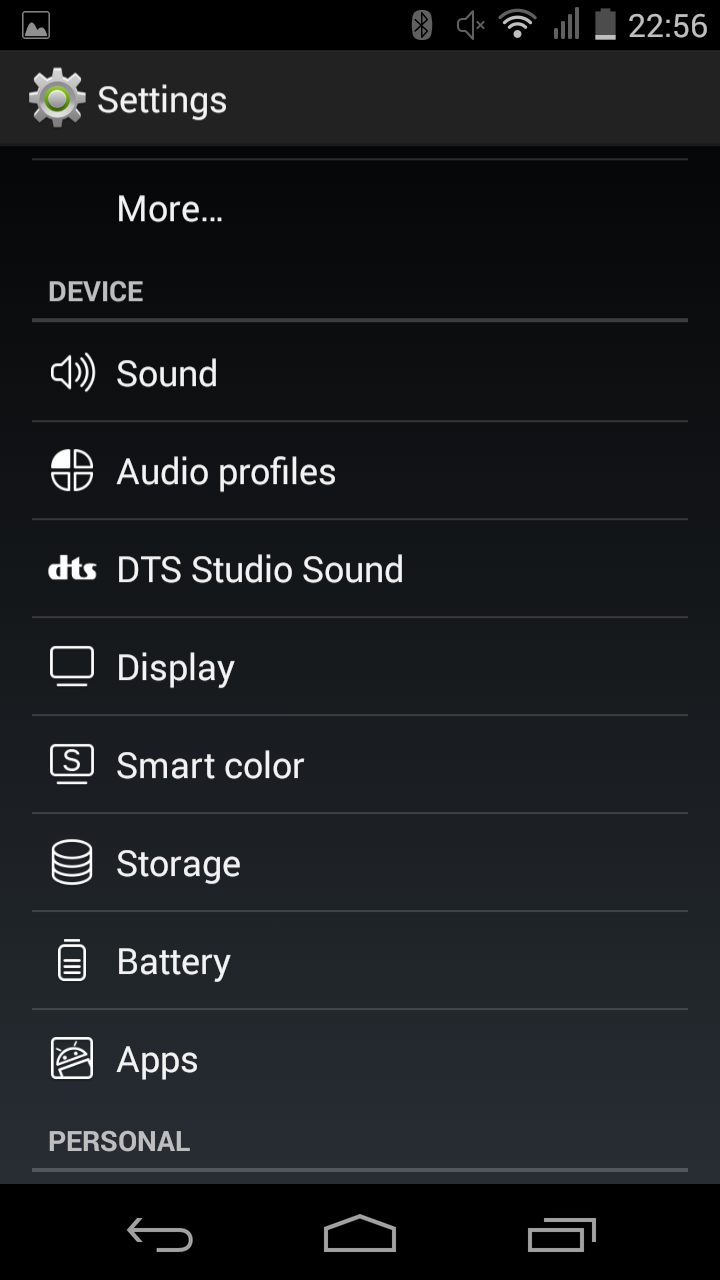
Task: Show recent apps
Action: click(x=561, y=1234)
